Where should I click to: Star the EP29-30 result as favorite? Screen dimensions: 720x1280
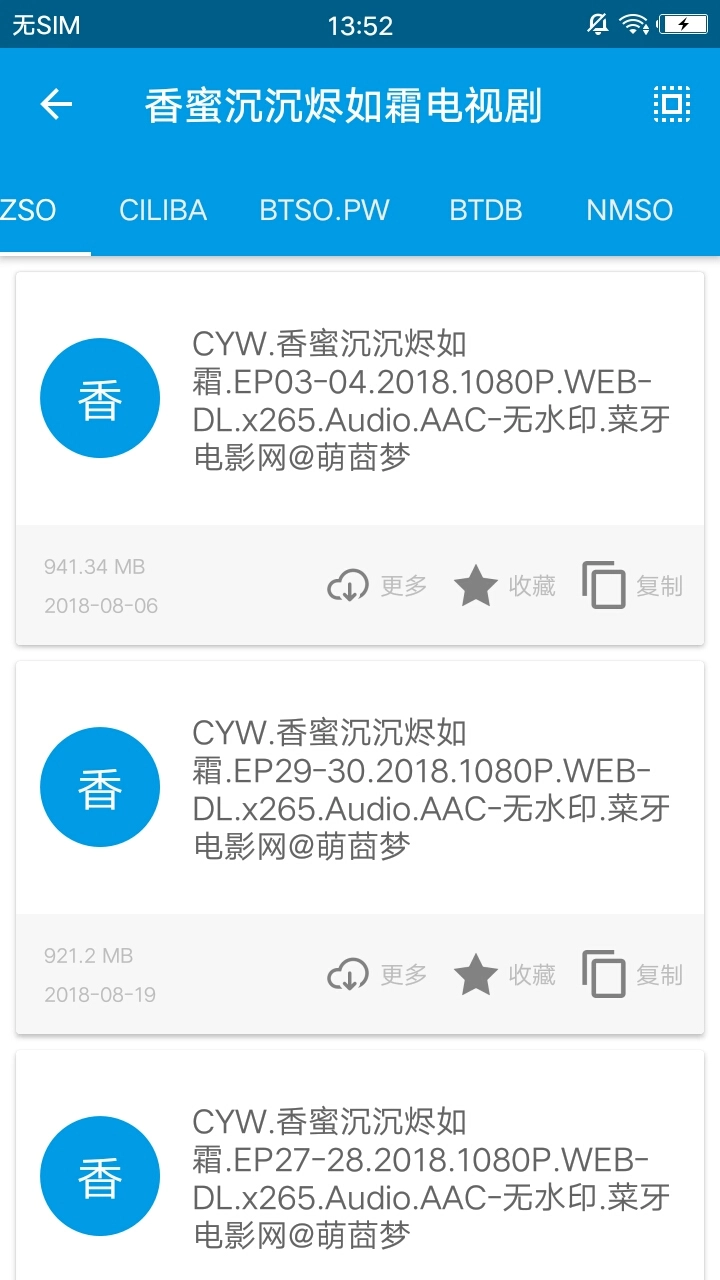(477, 973)
